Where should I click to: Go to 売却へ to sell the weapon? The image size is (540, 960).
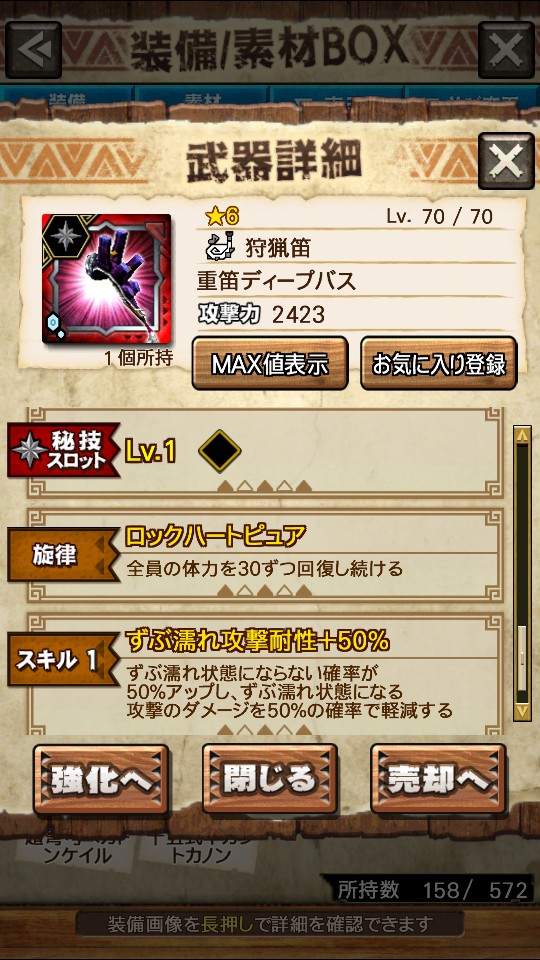(438, 779)
